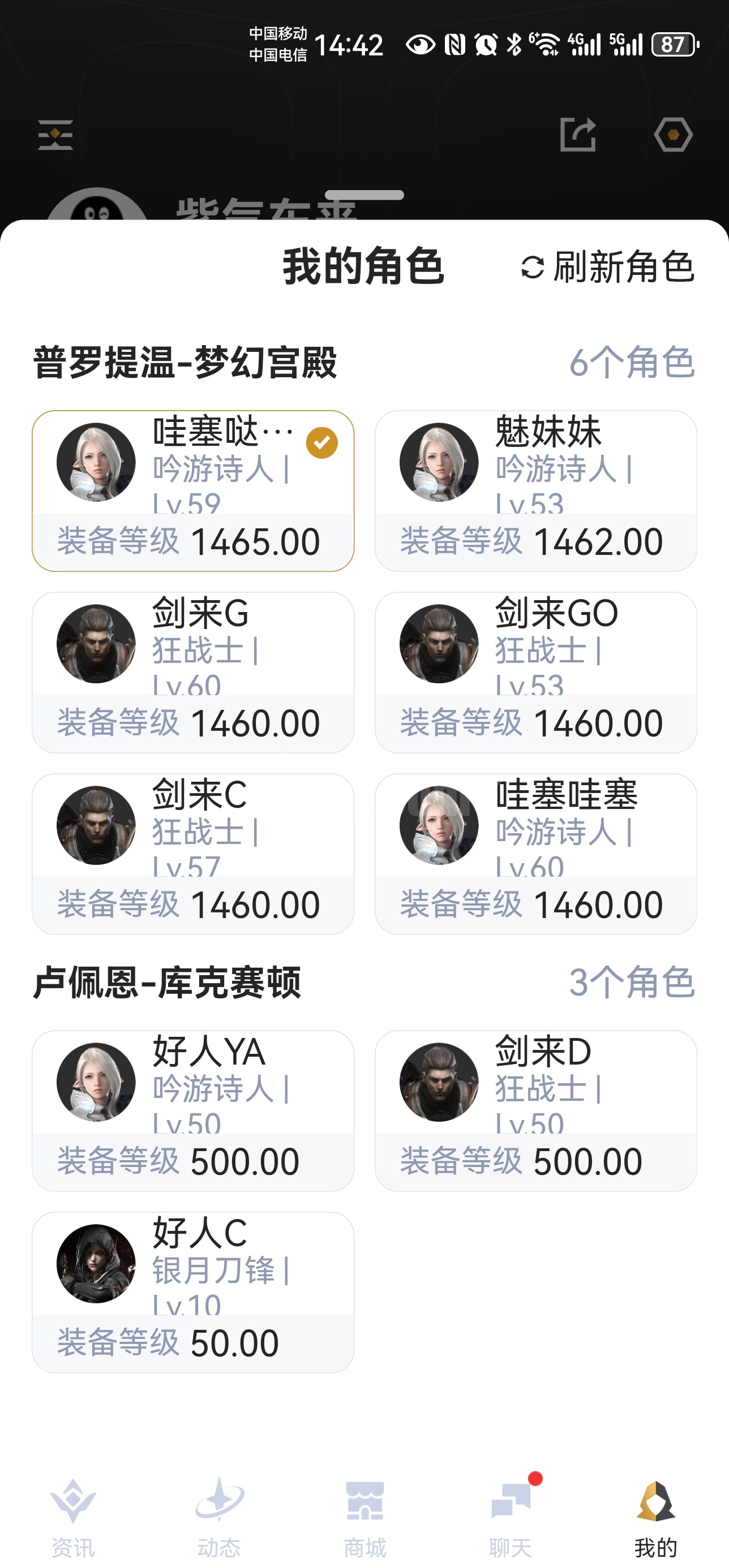Select character 剑来D
Viewport: 729px width, 1568px height.
point(535,1110)
